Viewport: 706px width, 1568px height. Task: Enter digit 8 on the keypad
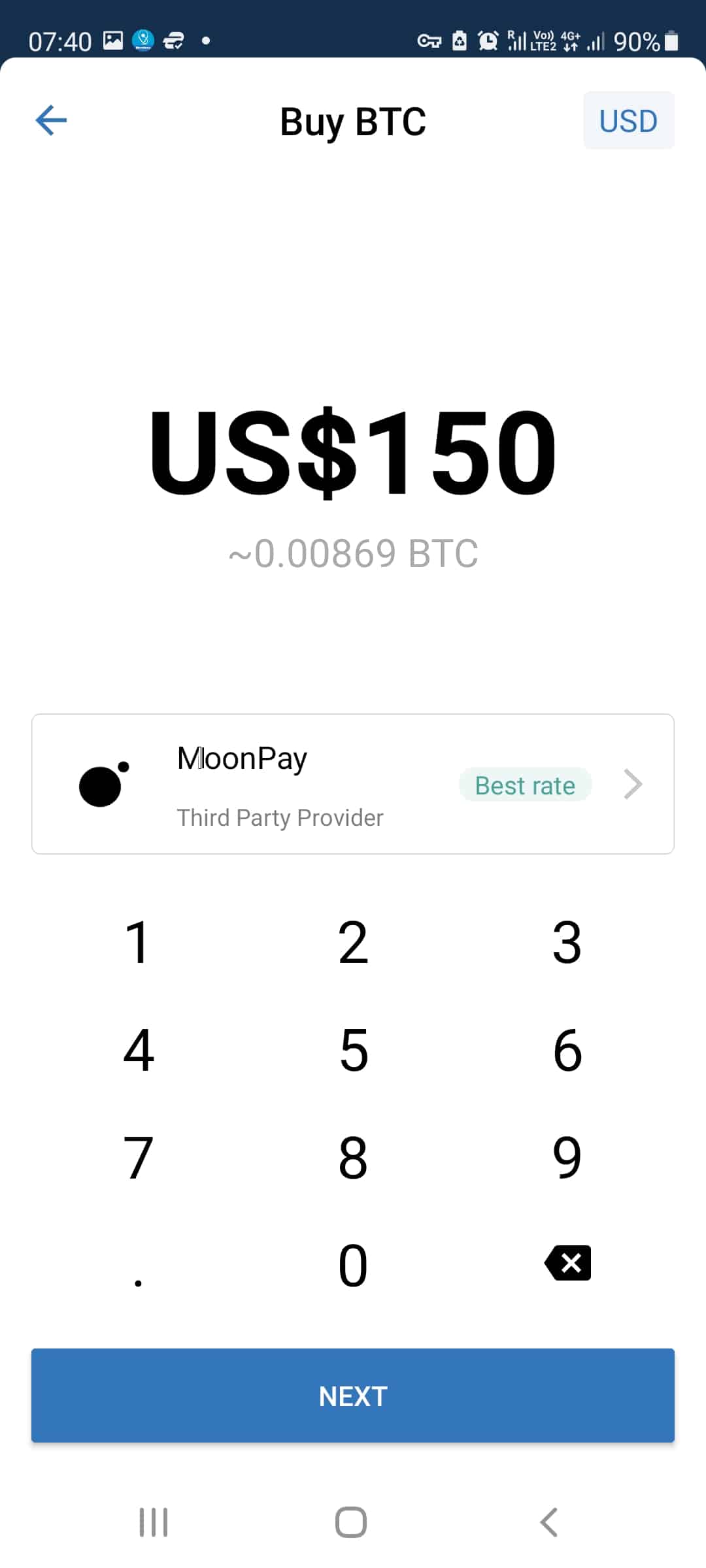(353, 1158)
